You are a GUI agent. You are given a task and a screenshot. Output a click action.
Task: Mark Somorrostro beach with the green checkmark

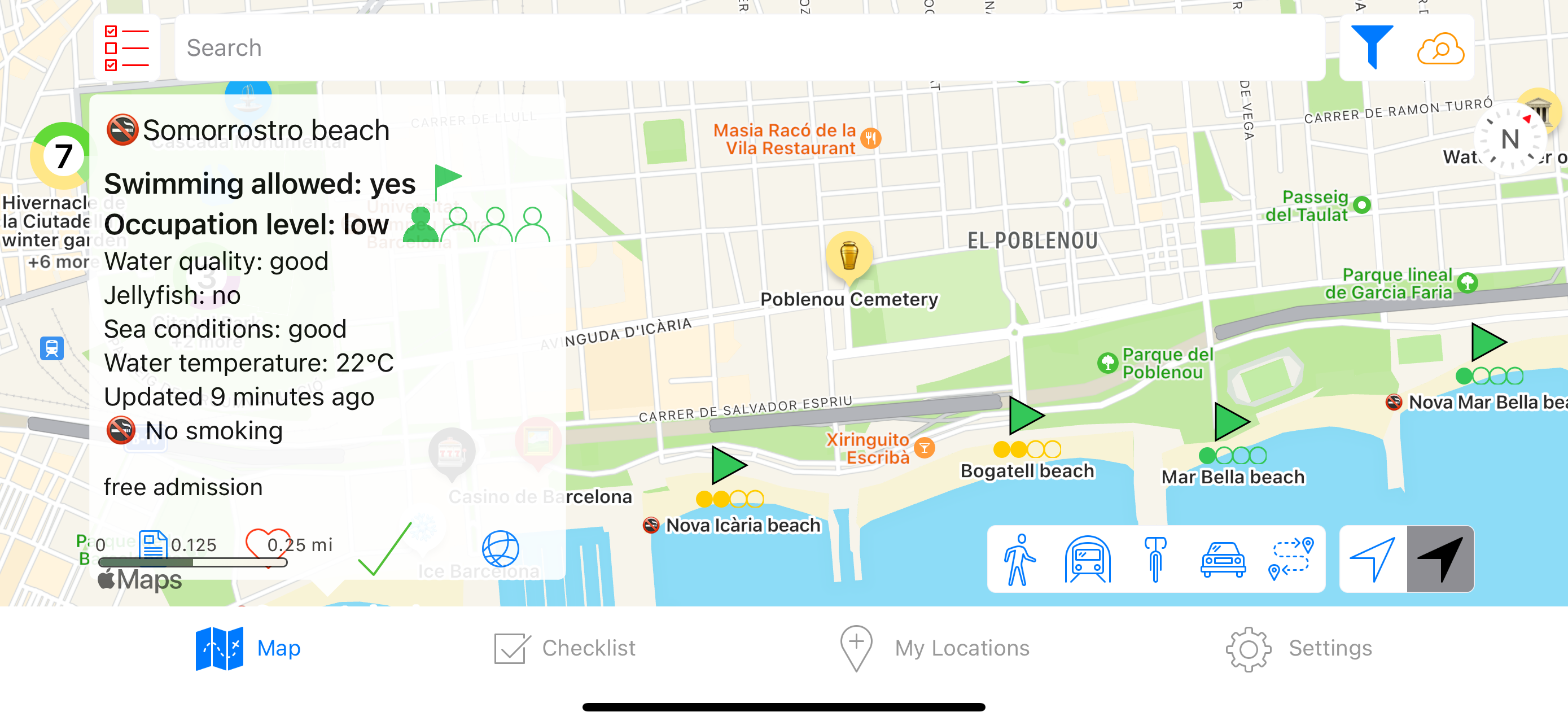tap(385, 548)
